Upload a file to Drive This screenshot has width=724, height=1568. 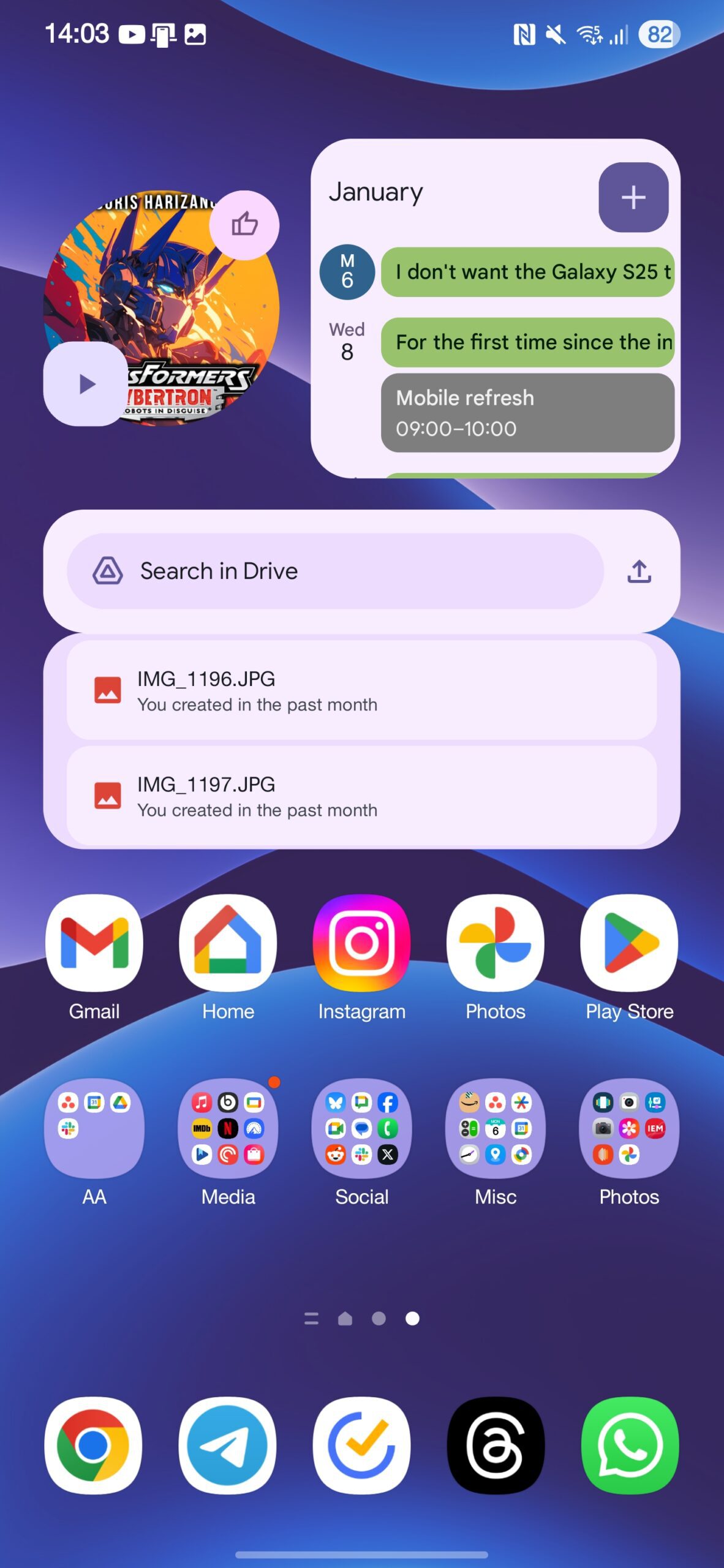tap(639, 571)
